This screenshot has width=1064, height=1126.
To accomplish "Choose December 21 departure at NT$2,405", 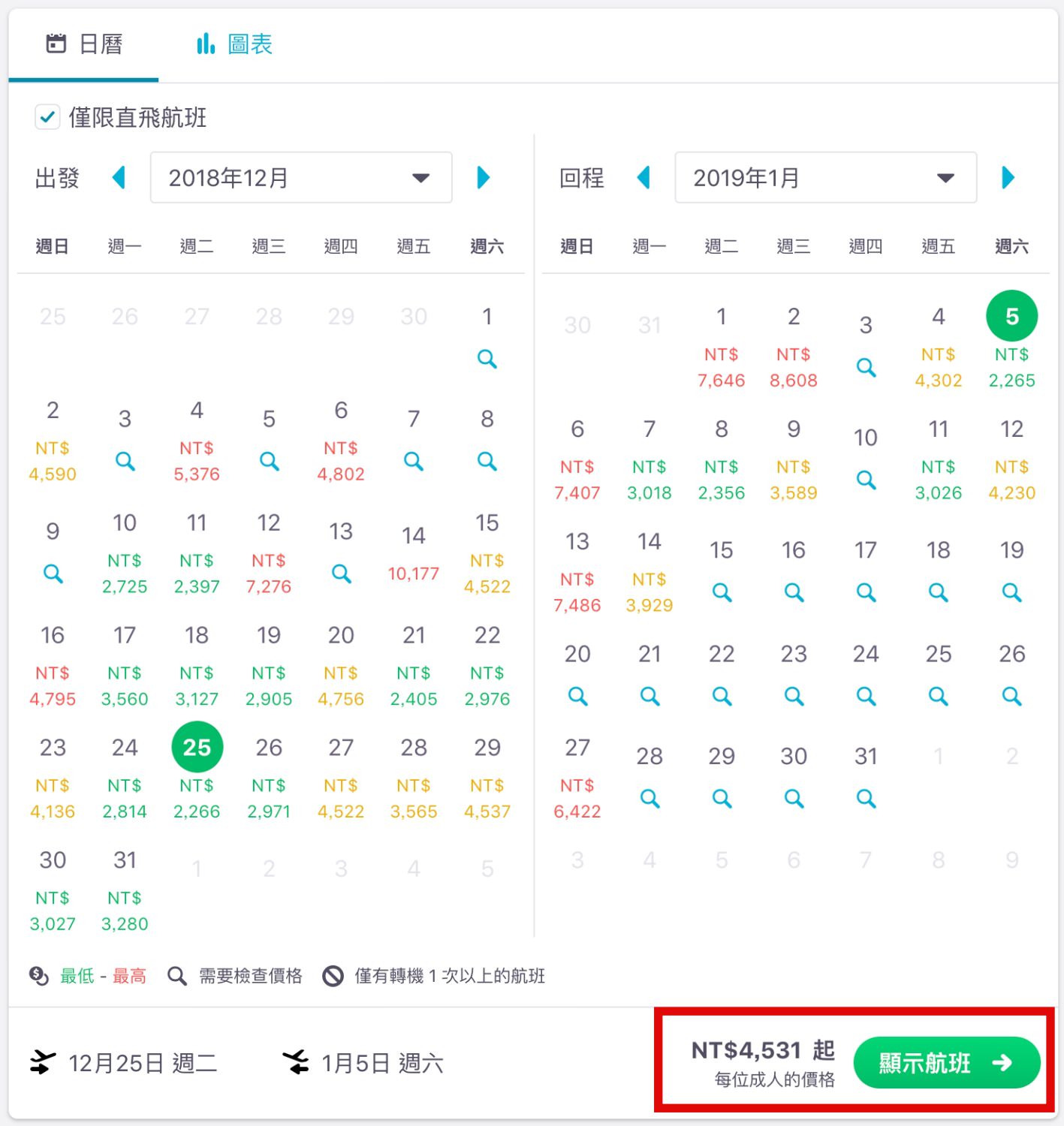I will [414, 667].
